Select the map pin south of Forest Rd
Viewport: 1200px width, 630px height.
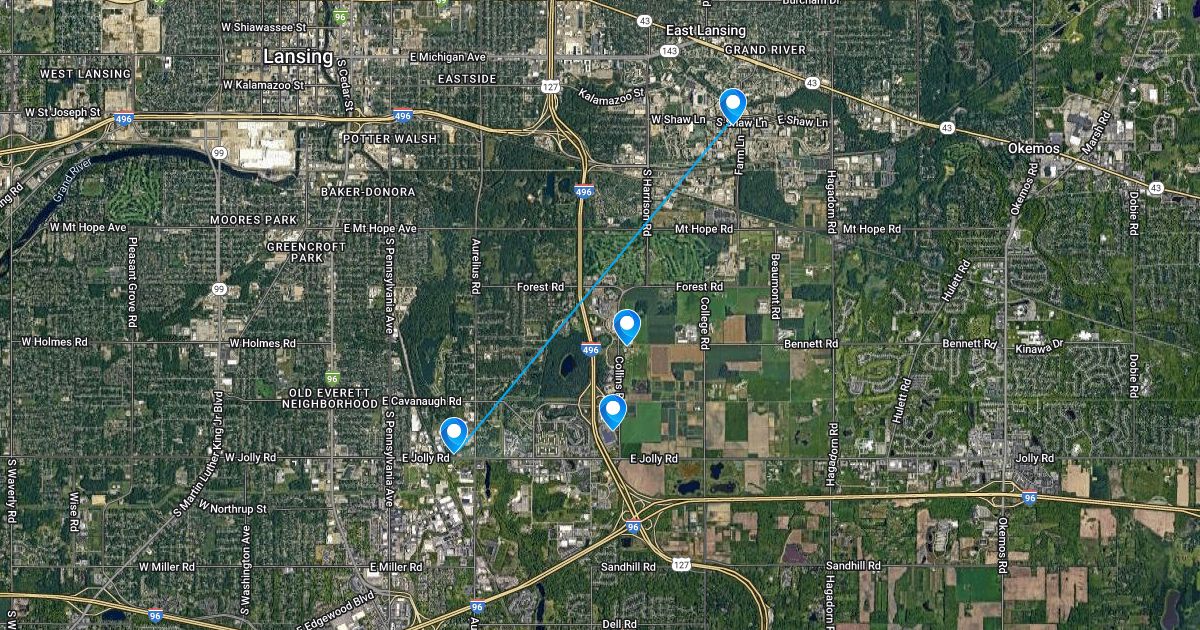(x=626, y=325)
